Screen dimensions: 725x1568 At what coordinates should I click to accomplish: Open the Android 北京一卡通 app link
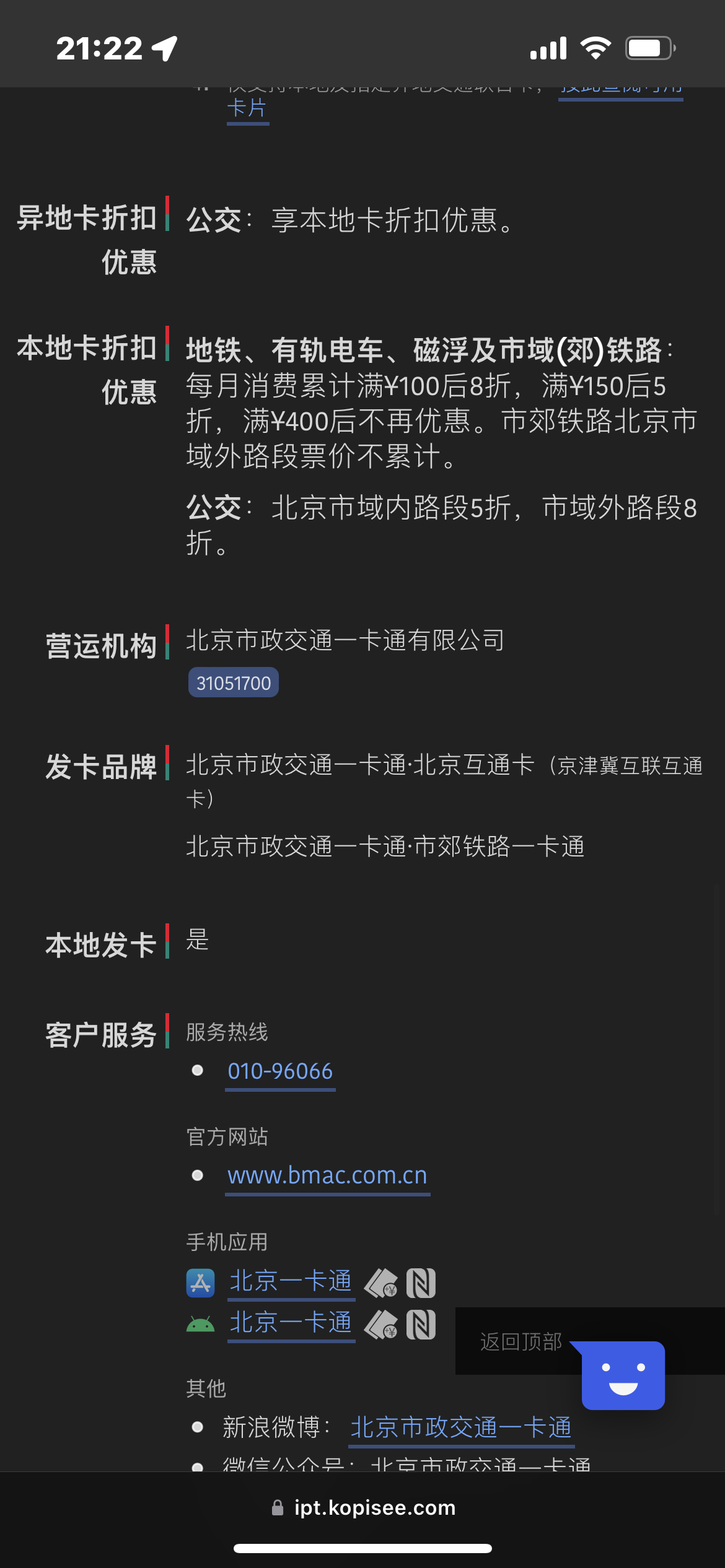(291, 1324)
